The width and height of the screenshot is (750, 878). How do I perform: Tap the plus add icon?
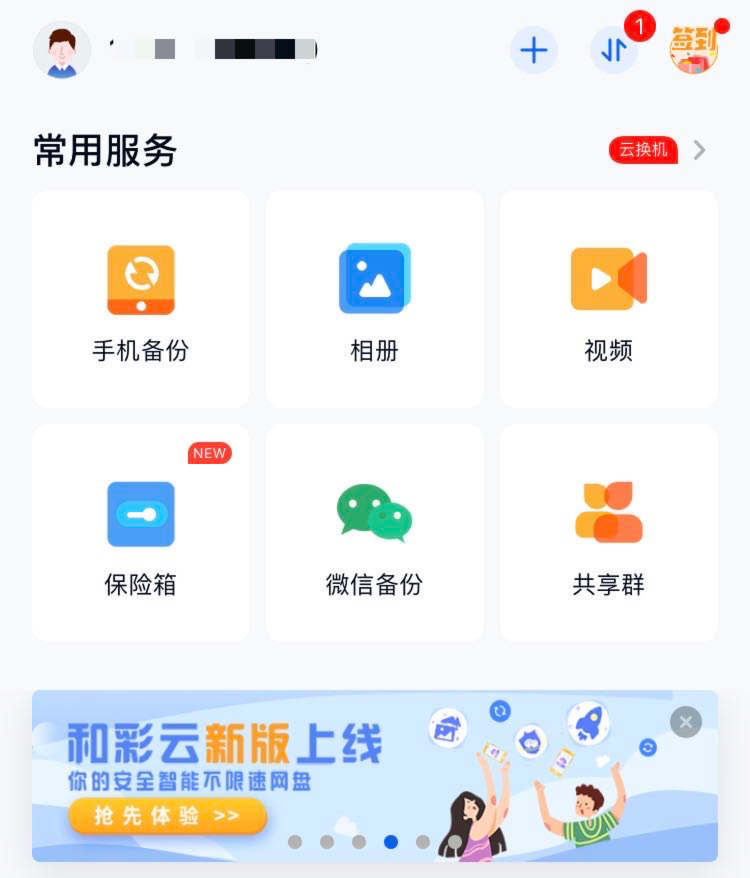[534, 50]
